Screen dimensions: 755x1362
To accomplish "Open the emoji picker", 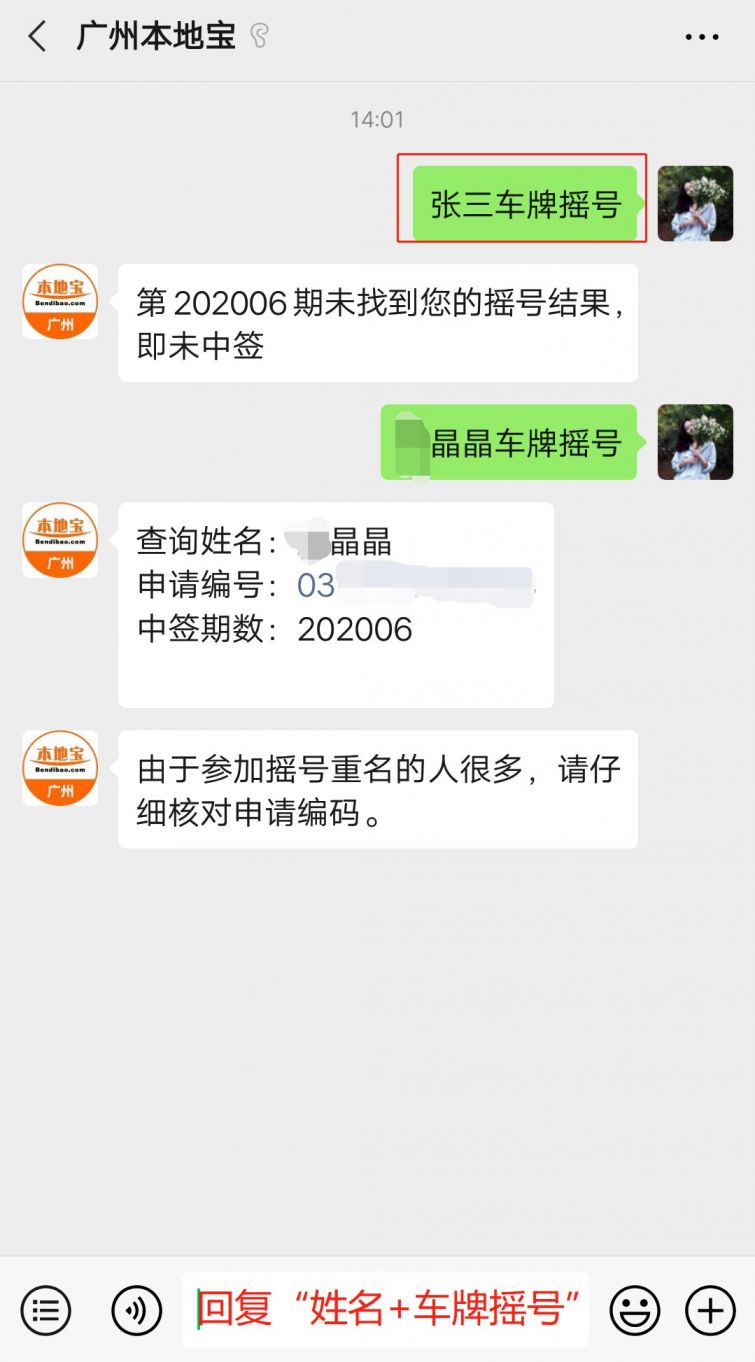I will (634, 1309).
